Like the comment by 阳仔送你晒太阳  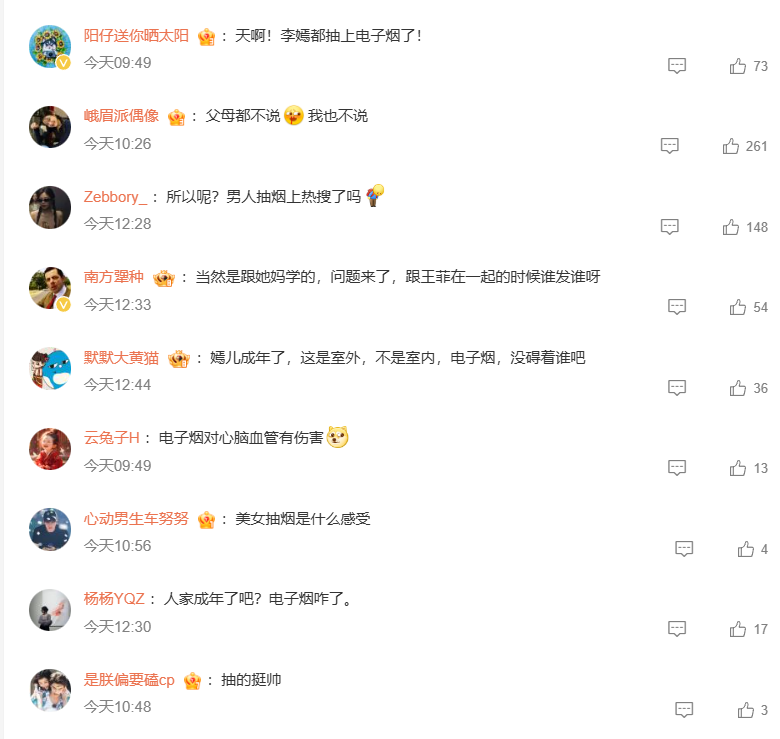(738, 66)
